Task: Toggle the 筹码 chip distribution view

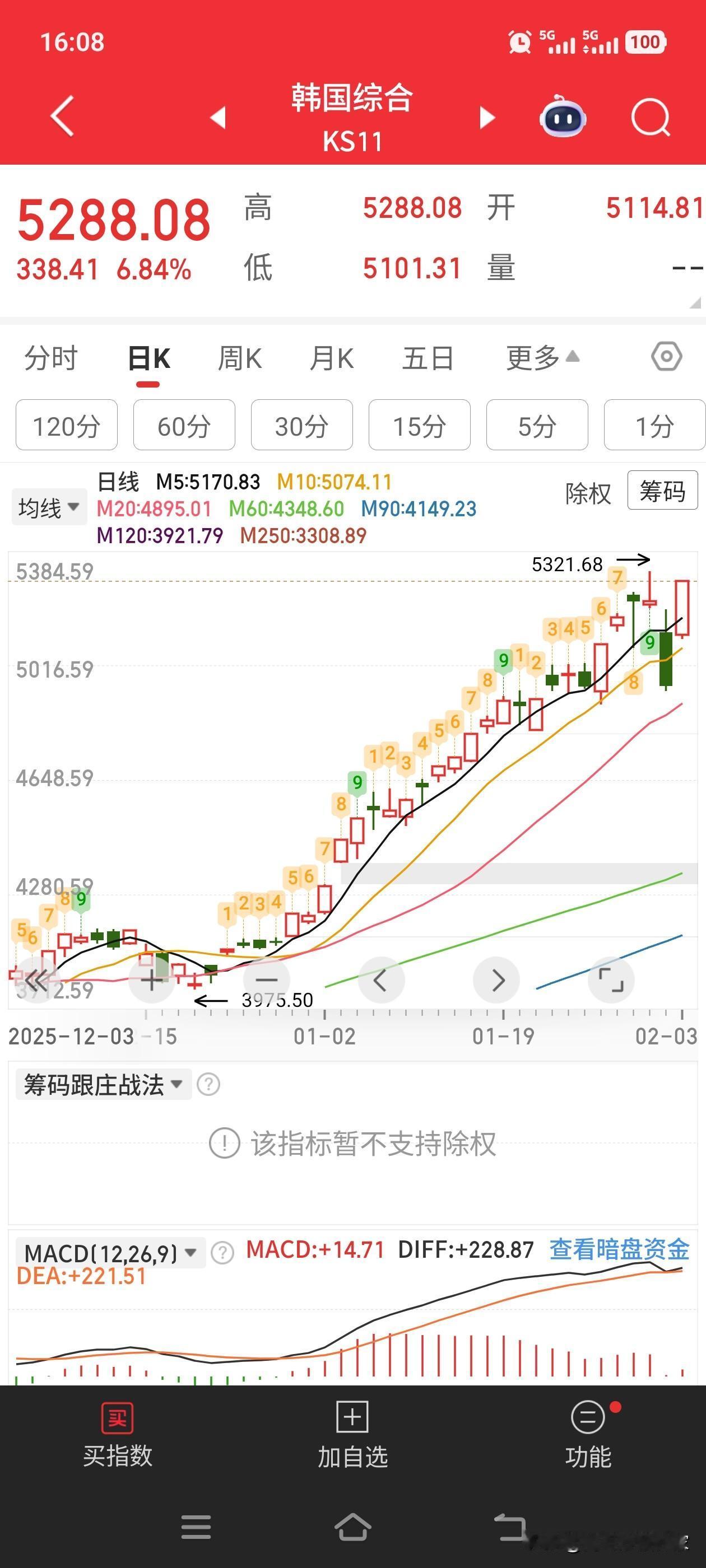Action: tap(662, 492)
